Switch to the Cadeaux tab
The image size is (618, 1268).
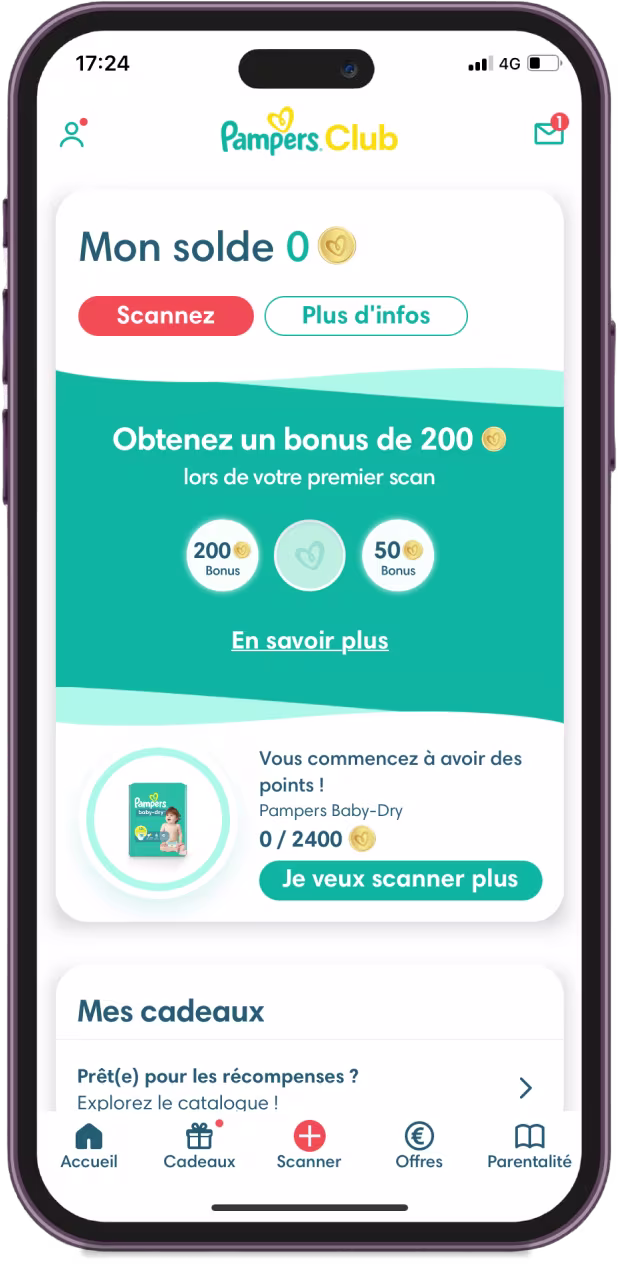(x=200, y=1146)
